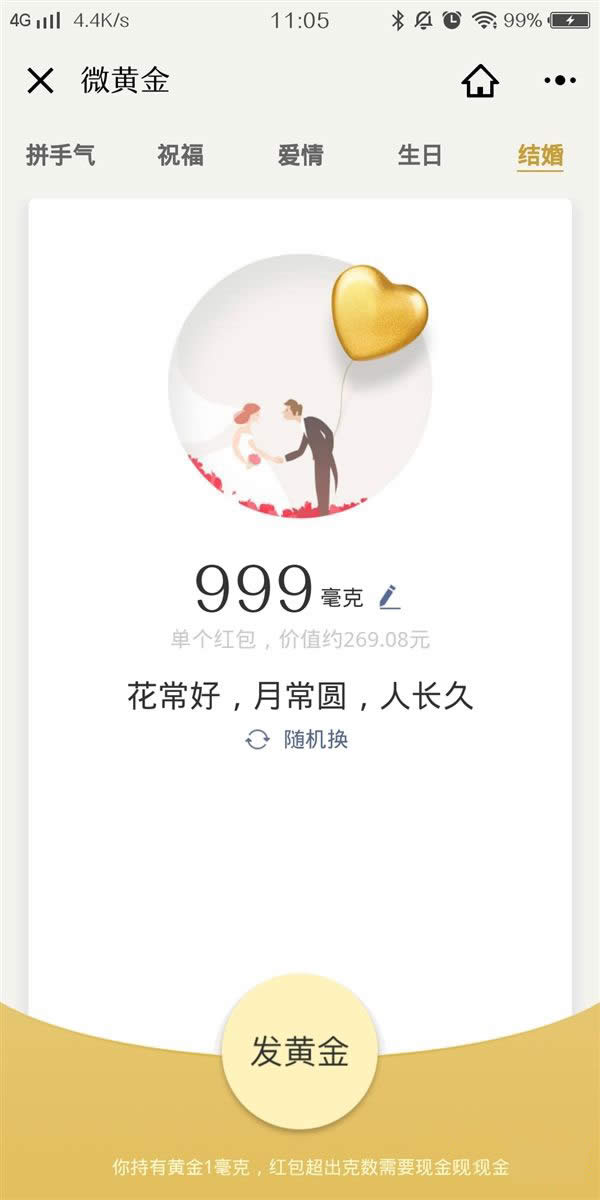This screenshot has width=600, height=1200.
Task: Go to the home page icon
Action: pos(480,81)
